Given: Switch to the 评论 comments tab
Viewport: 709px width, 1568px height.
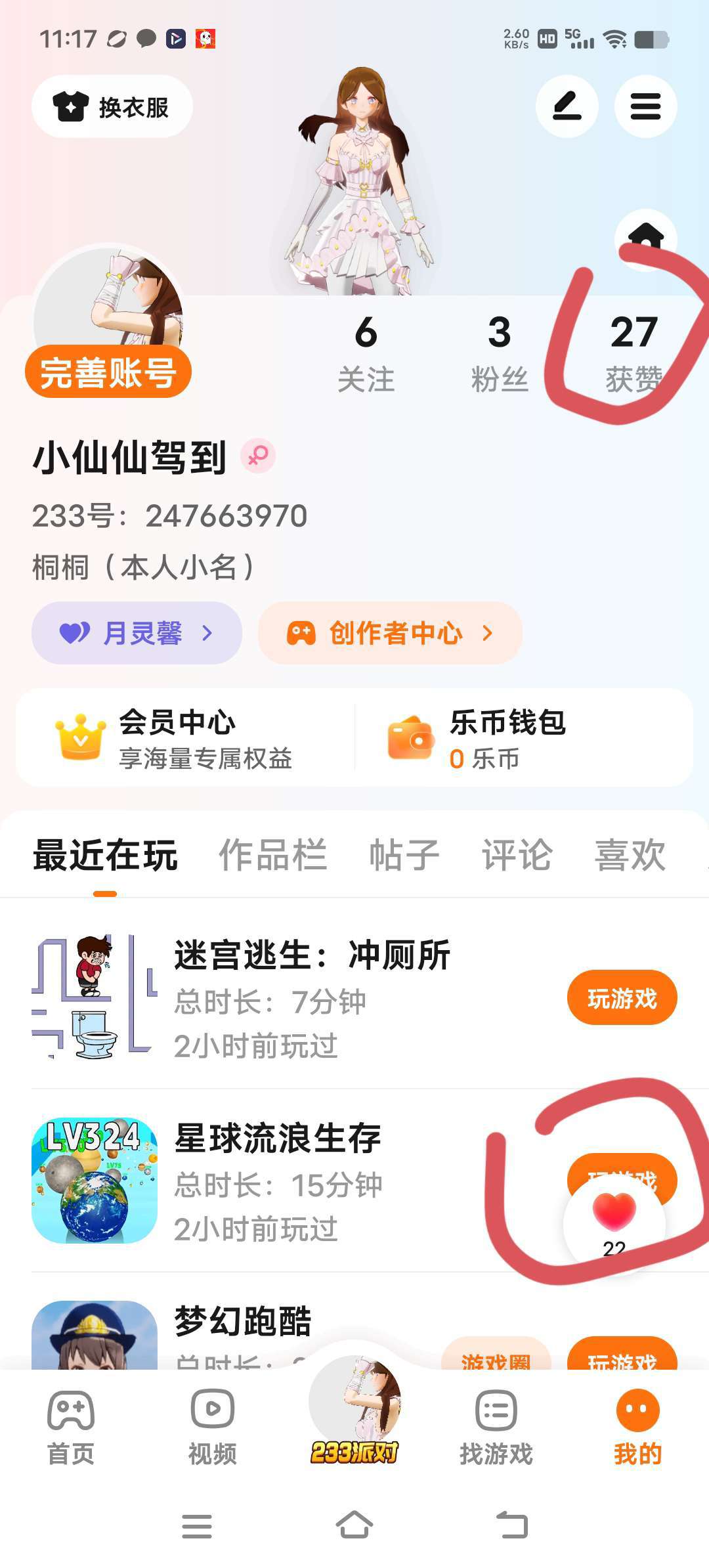Looking at the screenshot, I should tap(517, 855).
